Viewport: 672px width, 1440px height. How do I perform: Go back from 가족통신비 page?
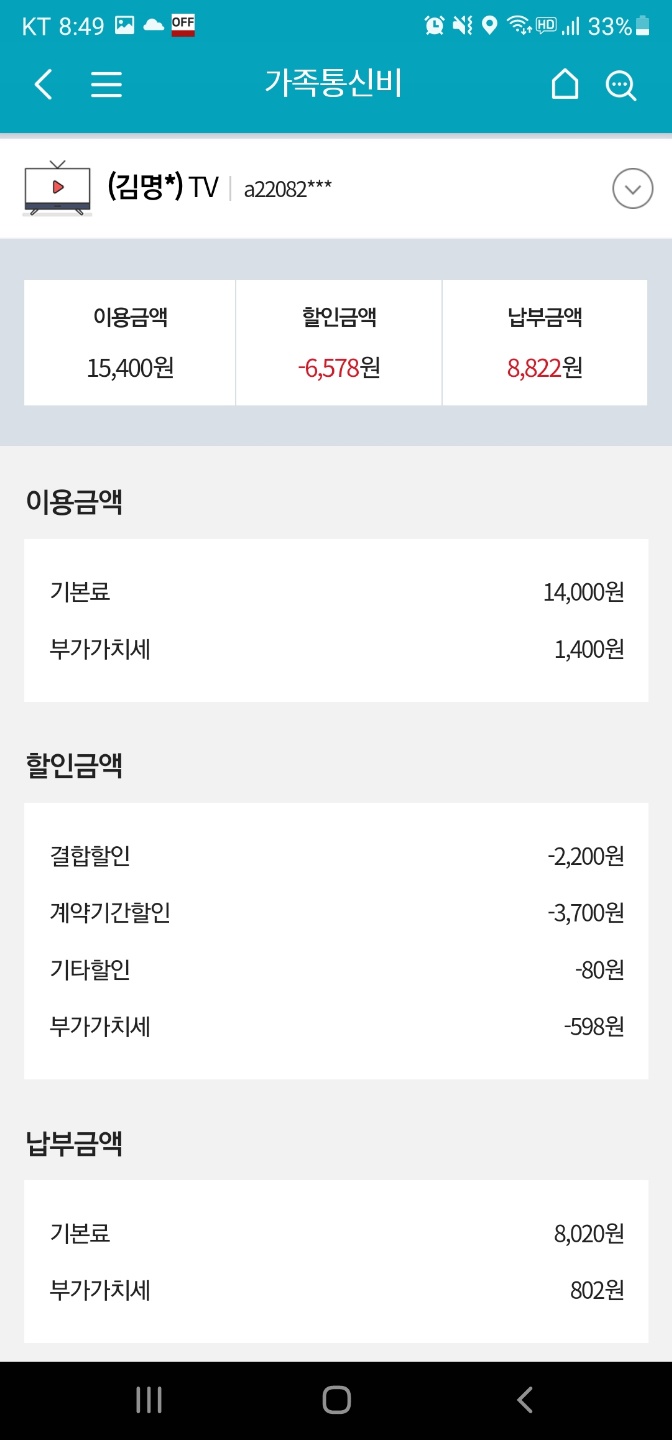coord(43,84)
